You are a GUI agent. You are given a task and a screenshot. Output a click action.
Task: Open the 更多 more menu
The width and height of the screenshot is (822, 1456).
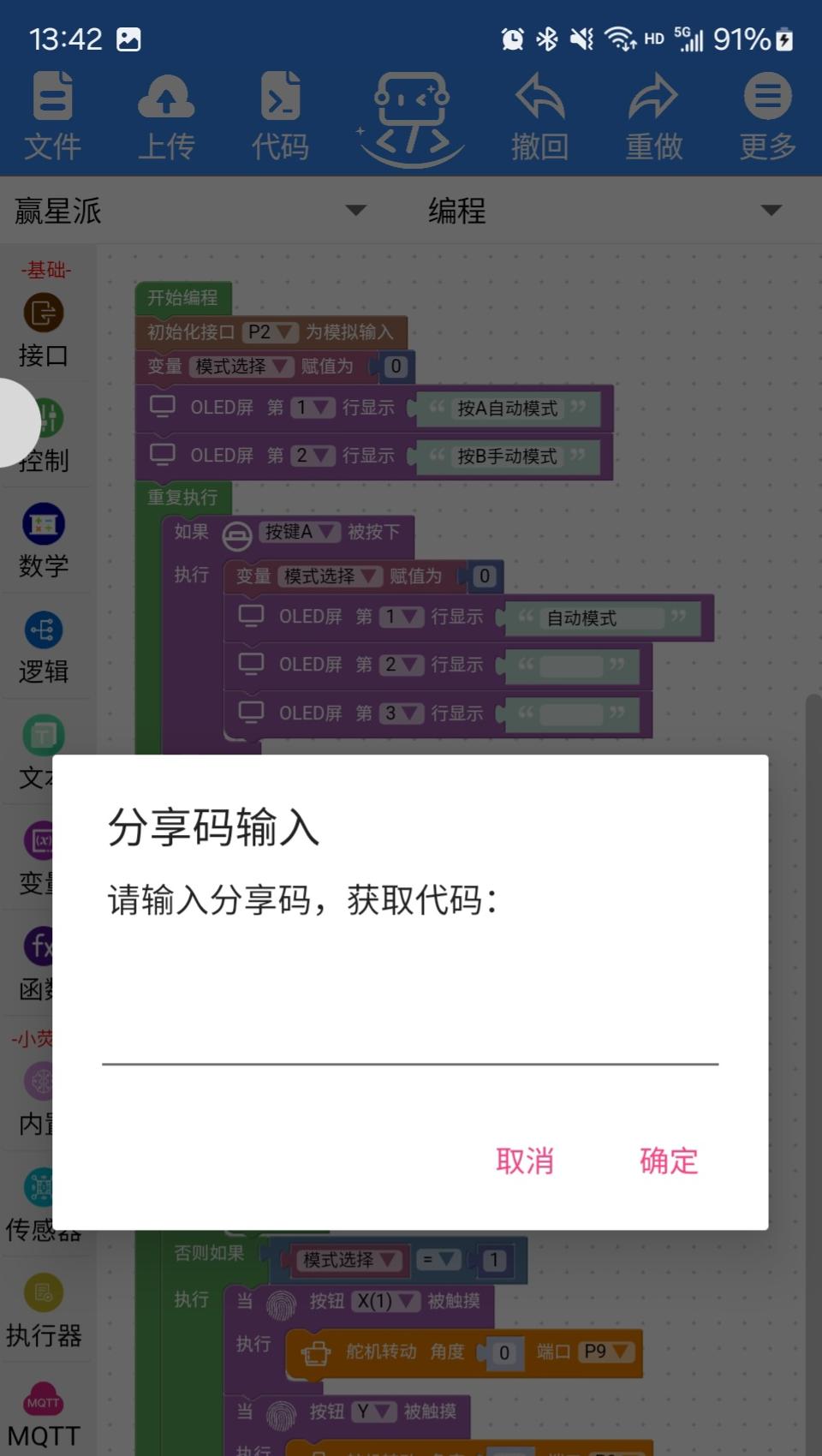pos(767,117)
